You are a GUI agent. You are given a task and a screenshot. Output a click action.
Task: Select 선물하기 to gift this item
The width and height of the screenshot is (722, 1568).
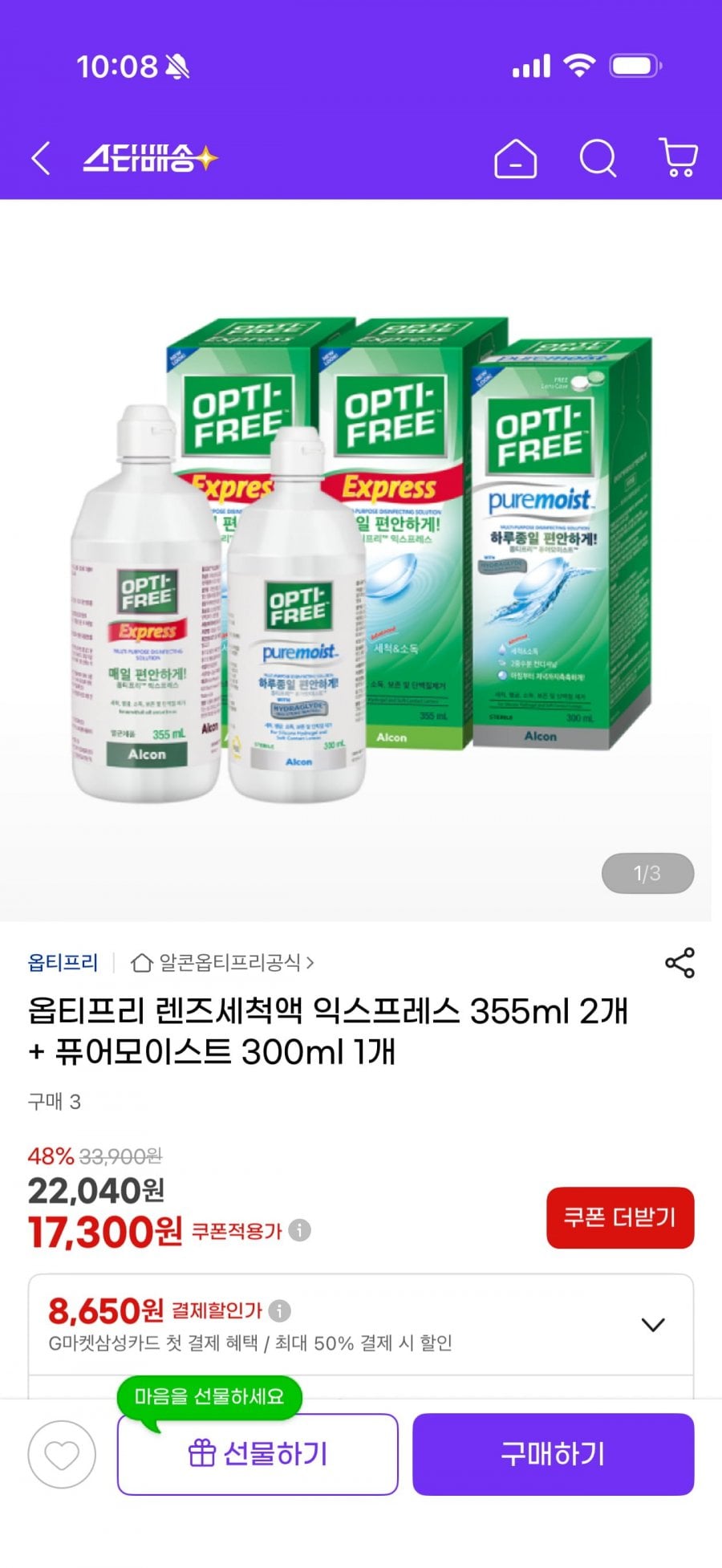pyautogui.click(x=258, y=1454)
